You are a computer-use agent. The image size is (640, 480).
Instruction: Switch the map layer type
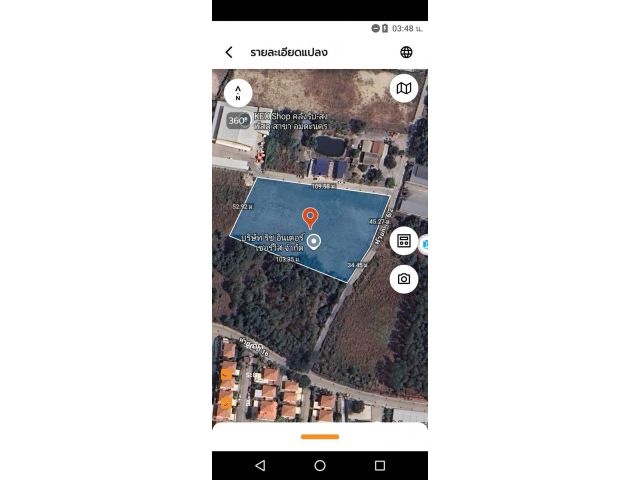(x=404, y=88)
